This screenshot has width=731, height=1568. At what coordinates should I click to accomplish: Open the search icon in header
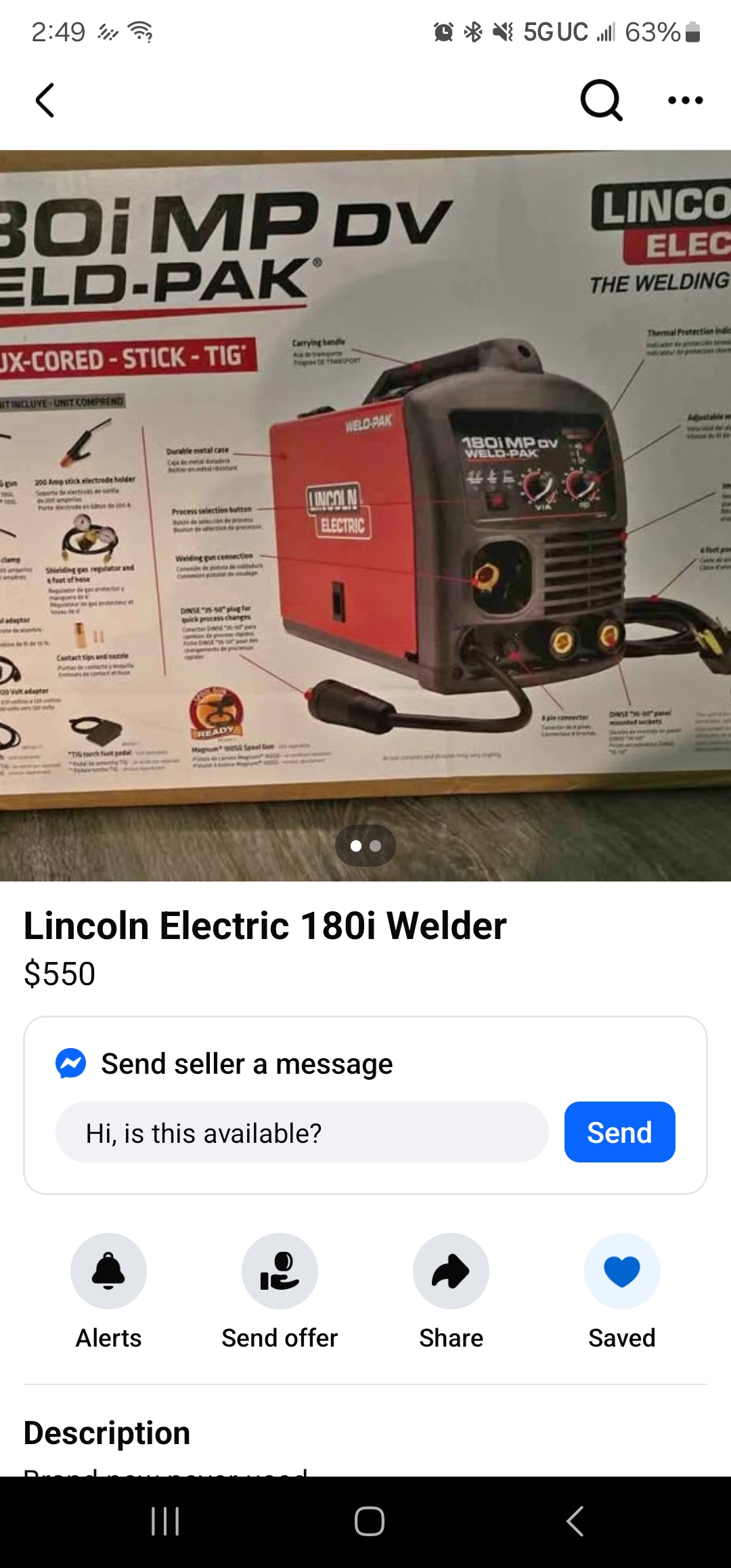pos(601,100)
